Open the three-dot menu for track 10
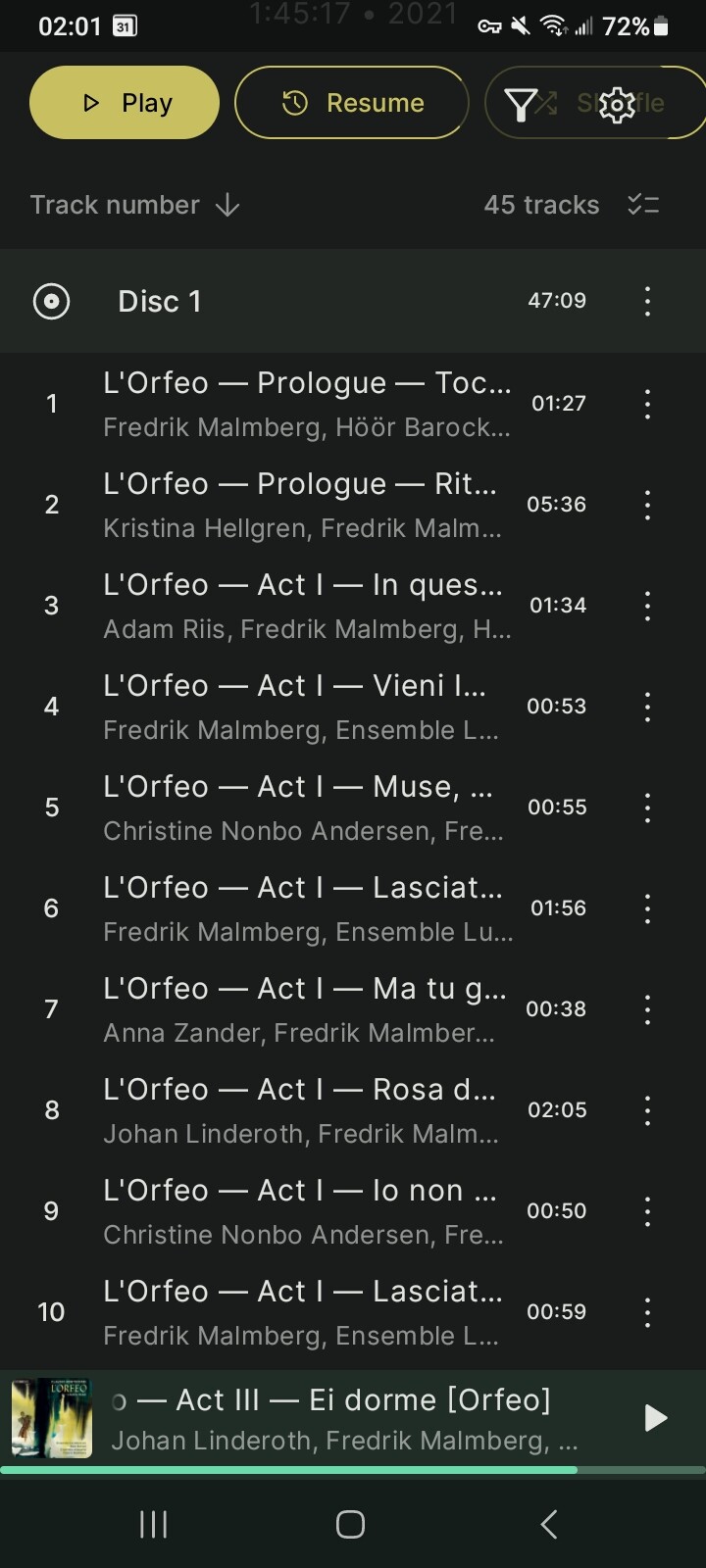 tap(647, 1312)
